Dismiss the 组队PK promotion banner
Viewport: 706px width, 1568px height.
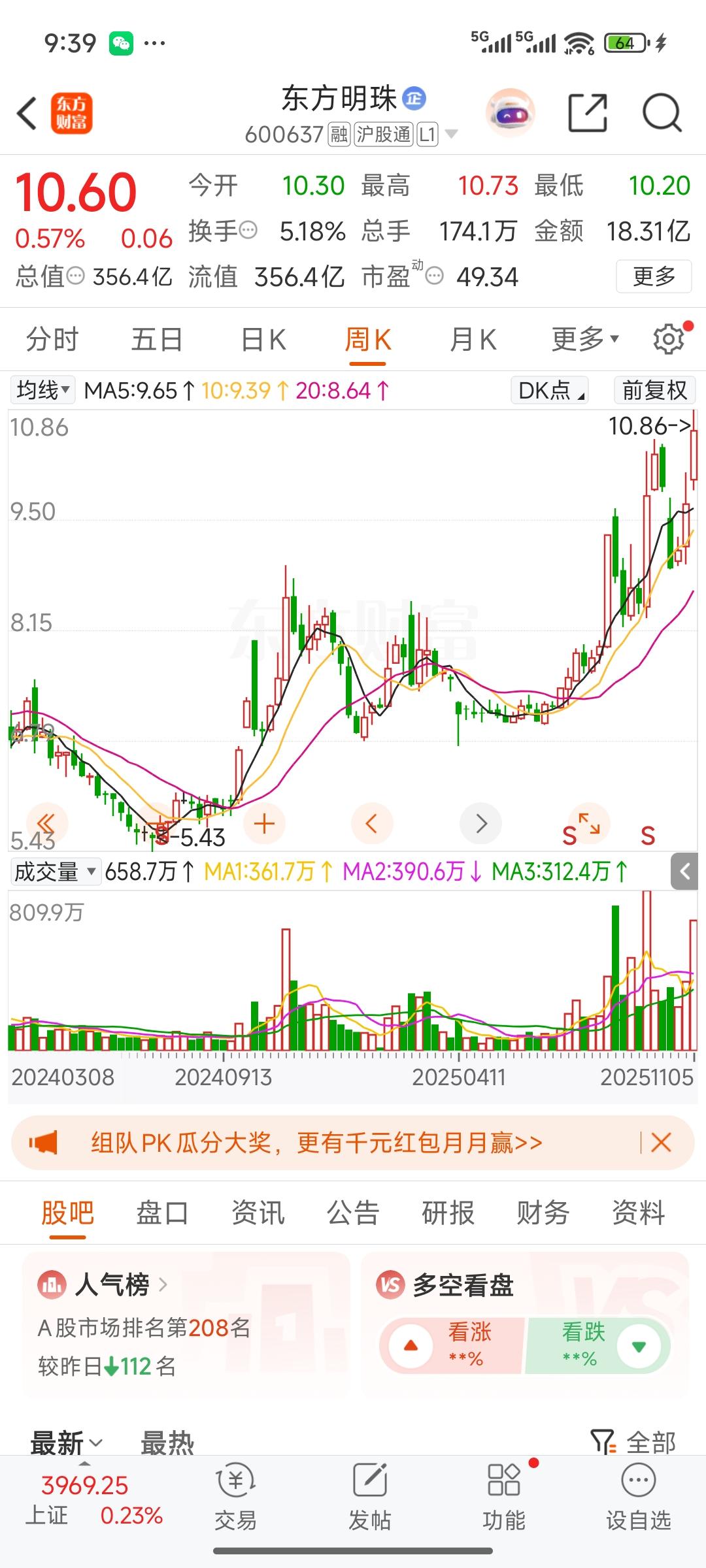[661, 1143]
